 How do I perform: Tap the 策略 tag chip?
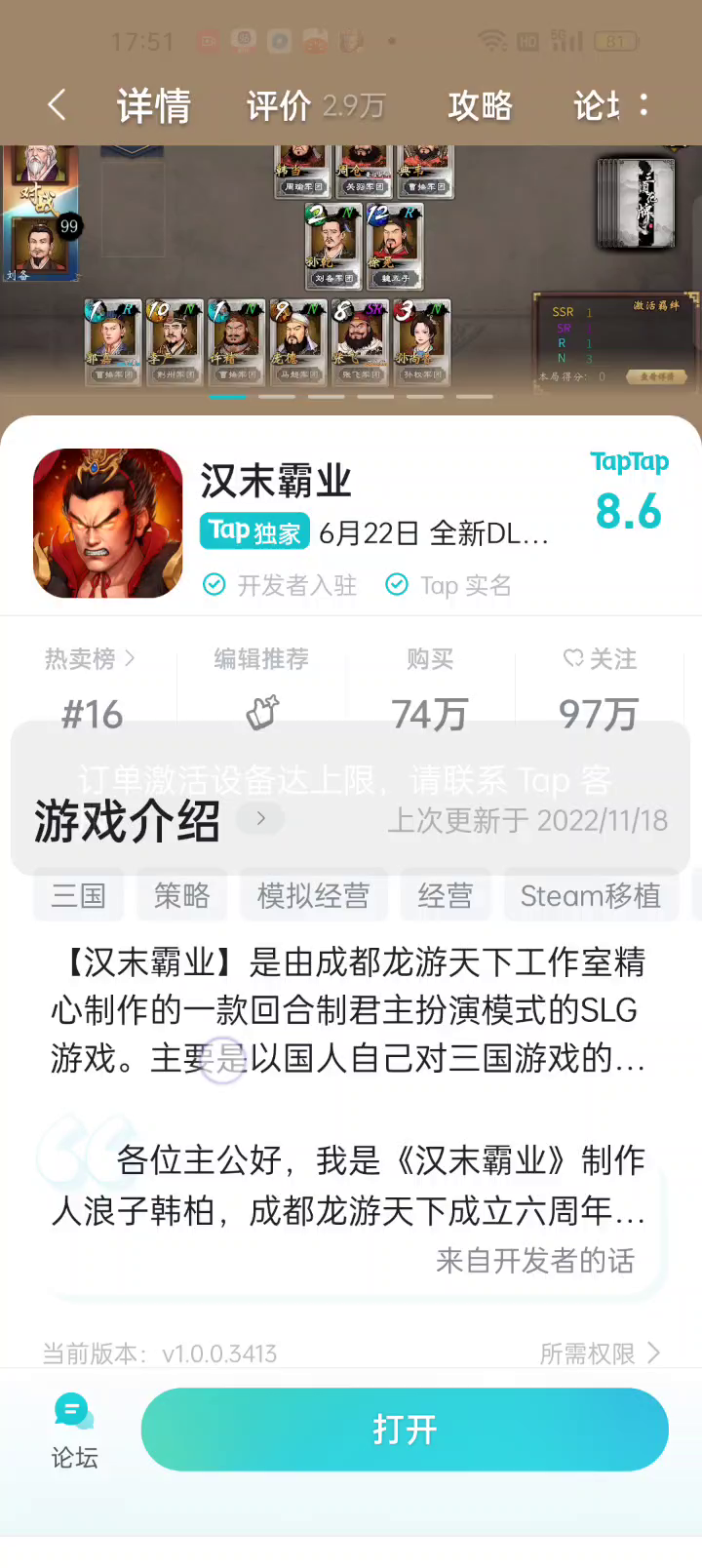181,895
